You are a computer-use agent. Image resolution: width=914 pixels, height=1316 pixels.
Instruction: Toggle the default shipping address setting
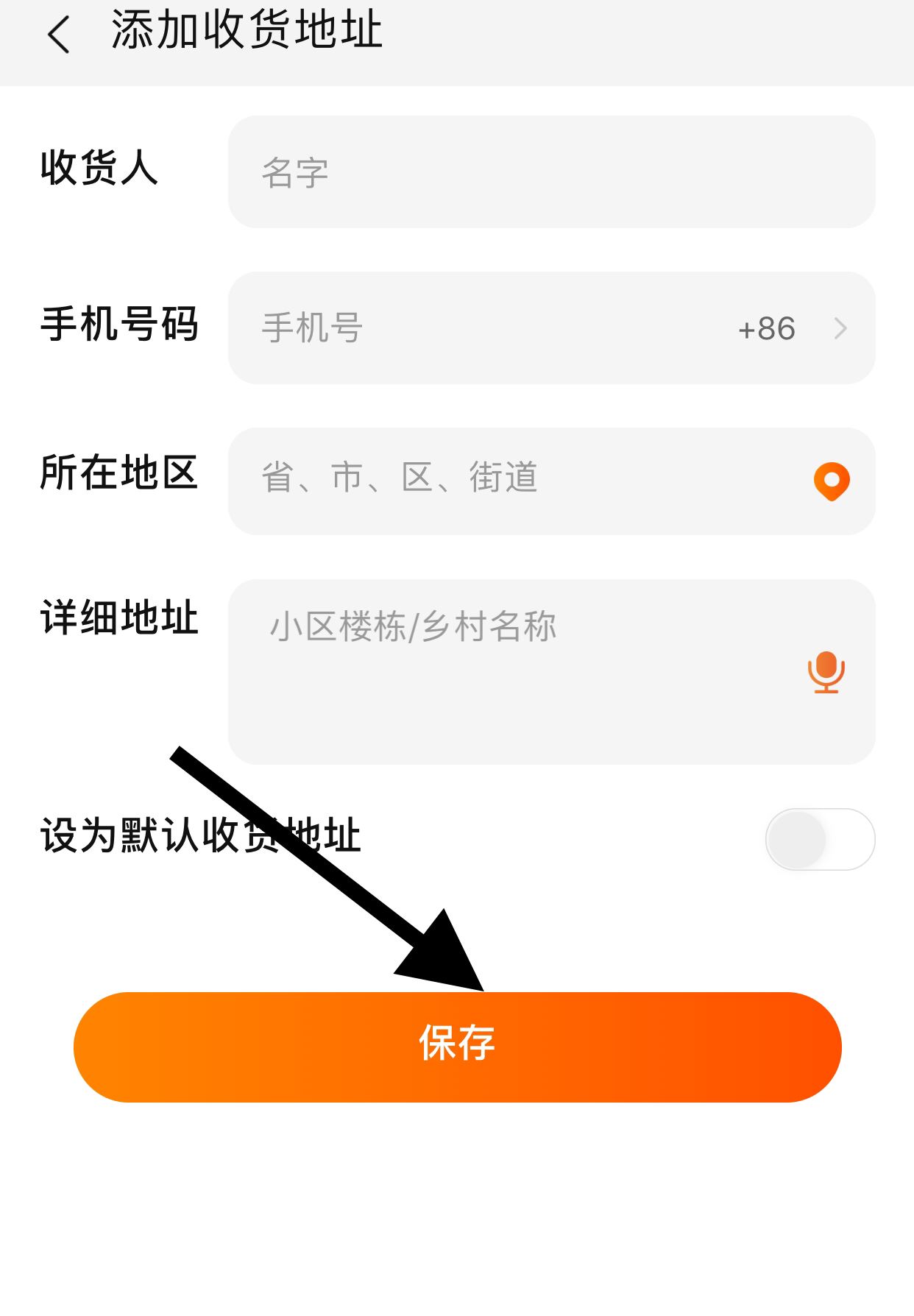(x=820, y=839)
